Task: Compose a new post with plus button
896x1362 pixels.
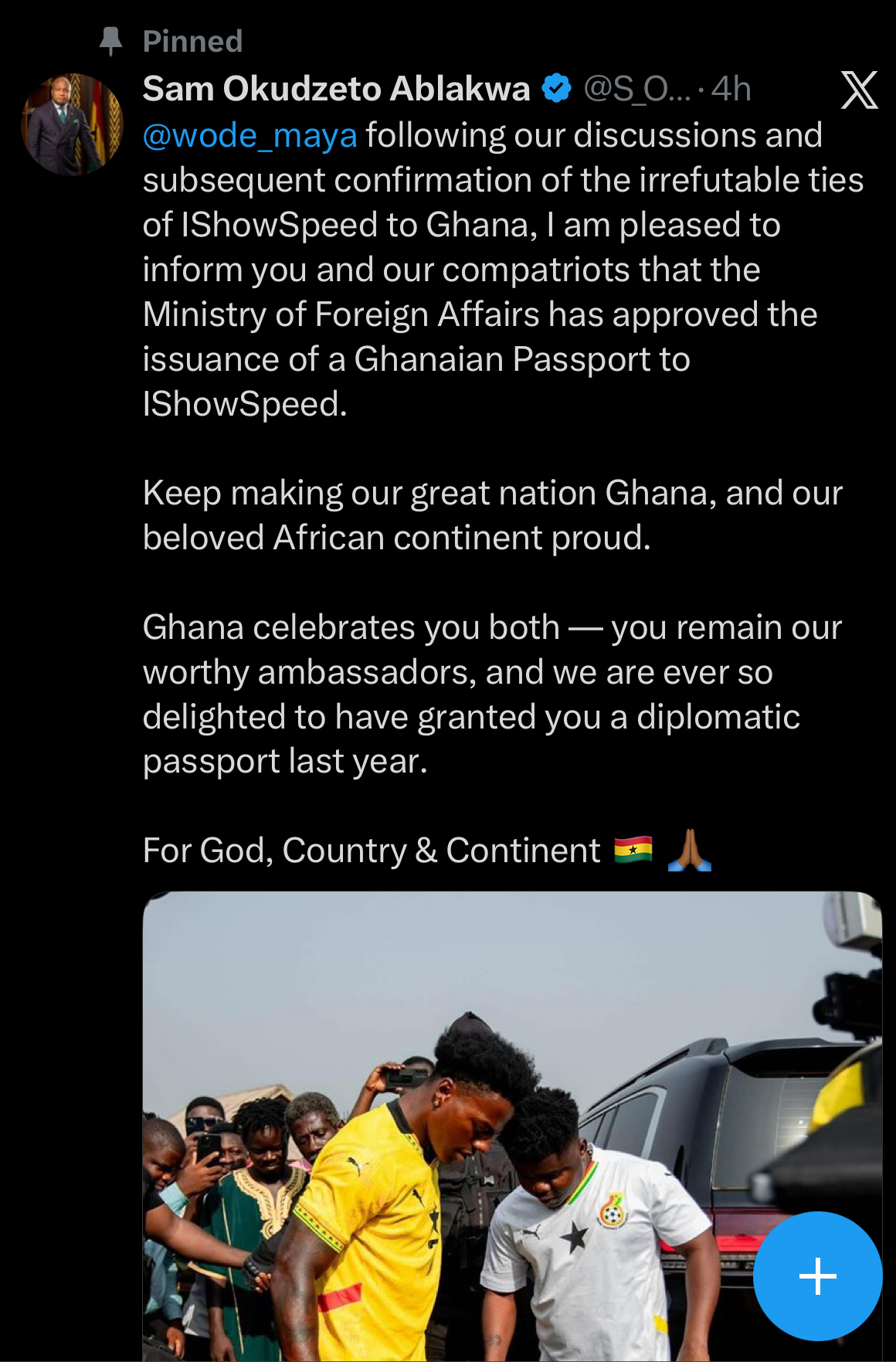Action: (817, 1275)
